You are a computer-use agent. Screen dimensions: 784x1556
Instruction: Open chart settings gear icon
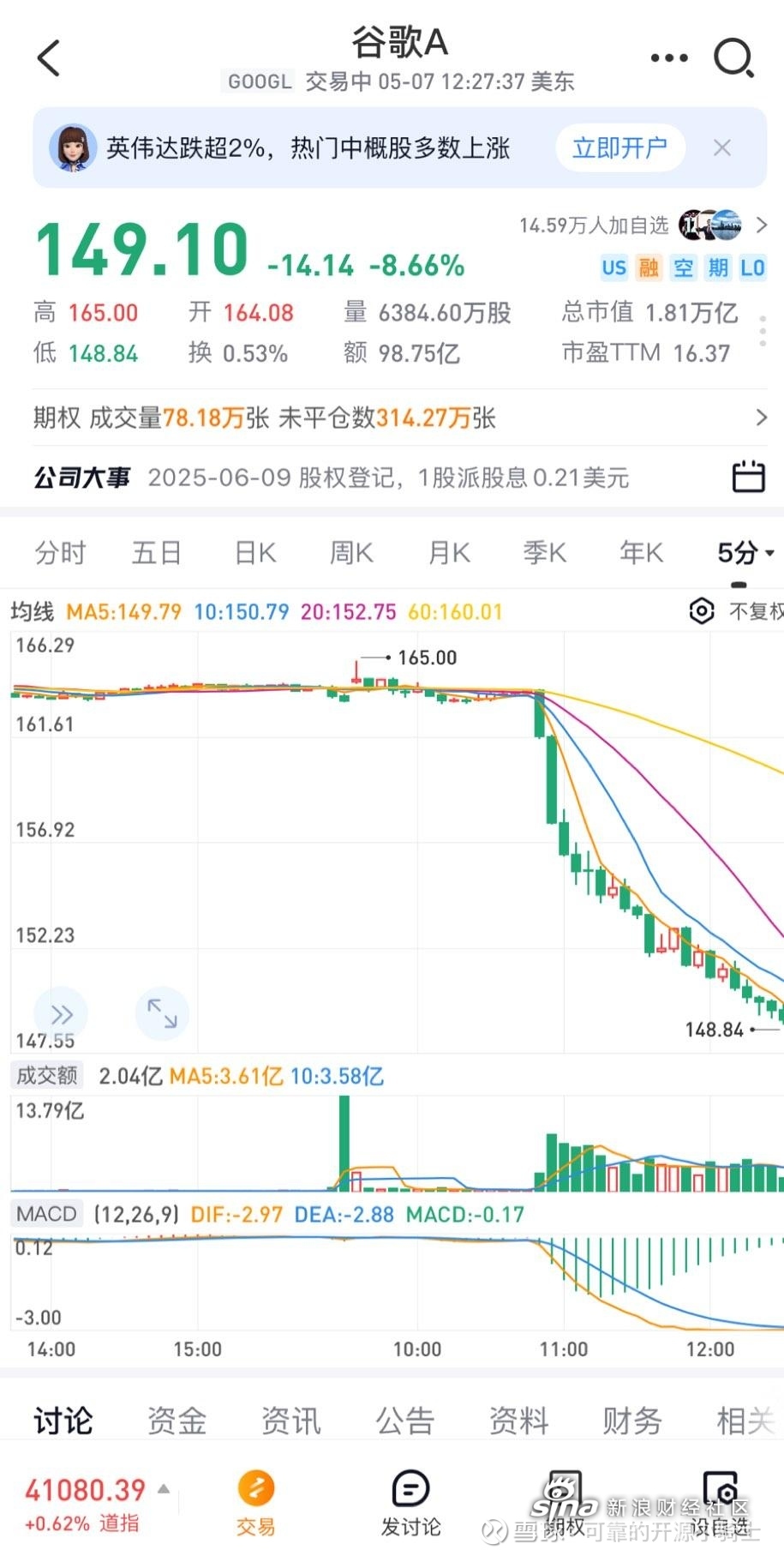click(x=702, y=611)
